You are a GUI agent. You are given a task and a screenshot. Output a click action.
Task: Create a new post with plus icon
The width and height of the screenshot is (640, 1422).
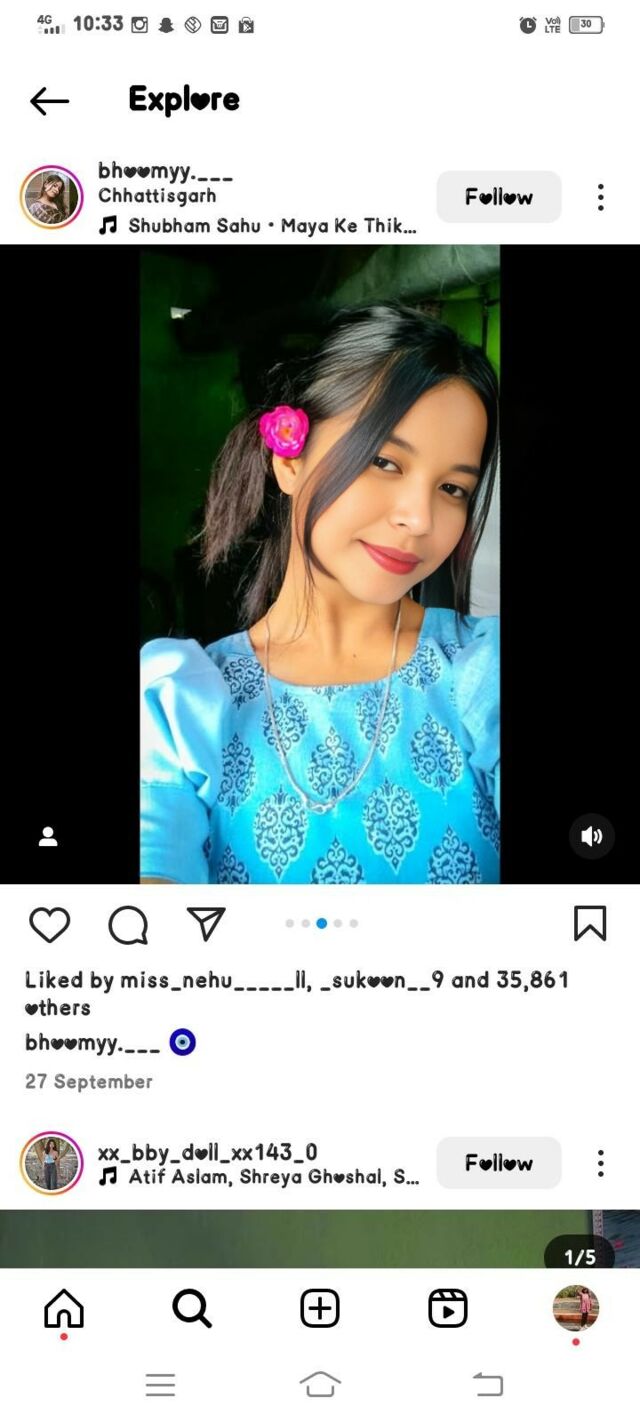pyautogui.click(x=320, y=1308)
